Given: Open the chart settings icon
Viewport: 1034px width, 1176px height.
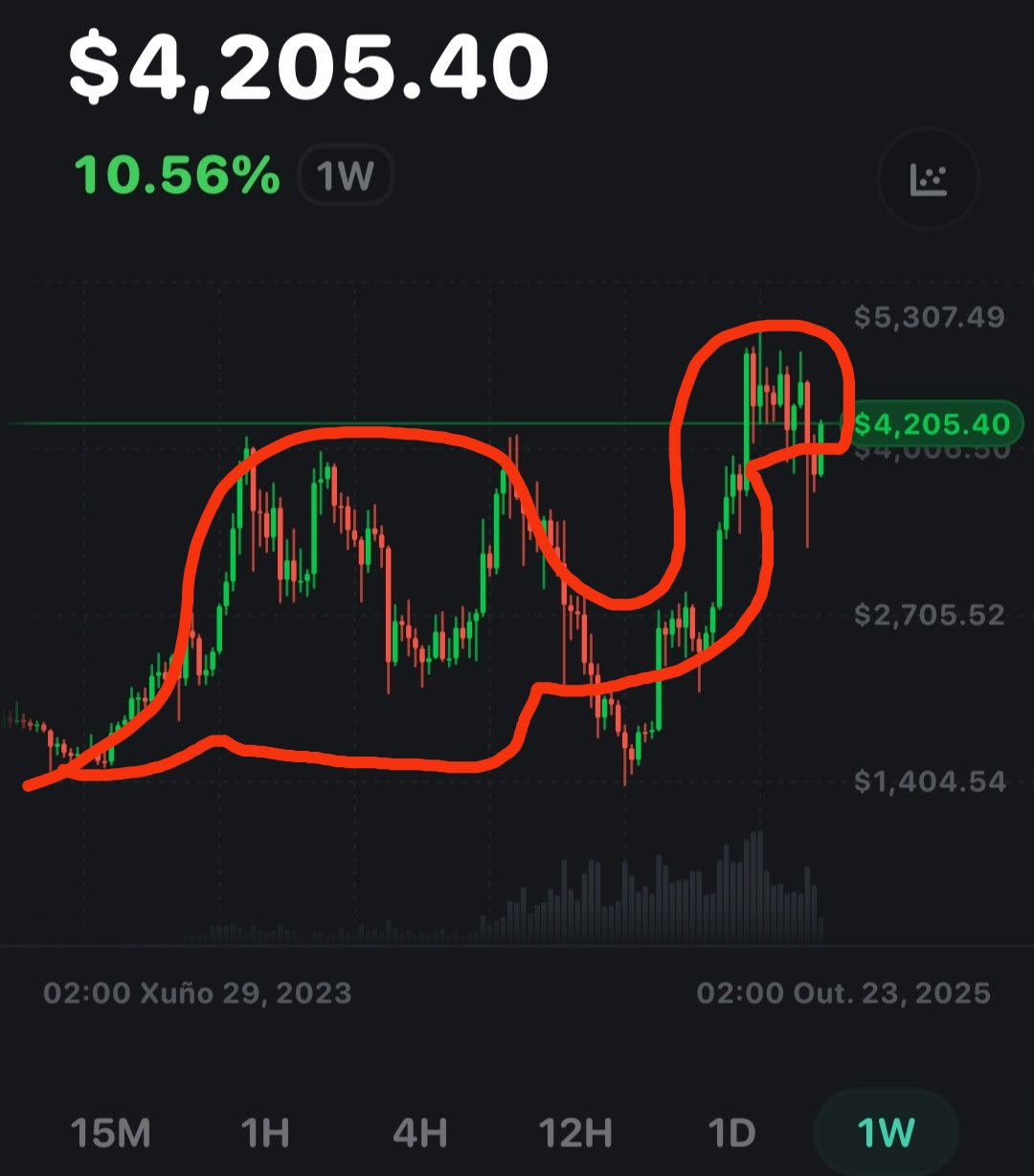Looking at the screenshot, I should (x=928, y=179).
